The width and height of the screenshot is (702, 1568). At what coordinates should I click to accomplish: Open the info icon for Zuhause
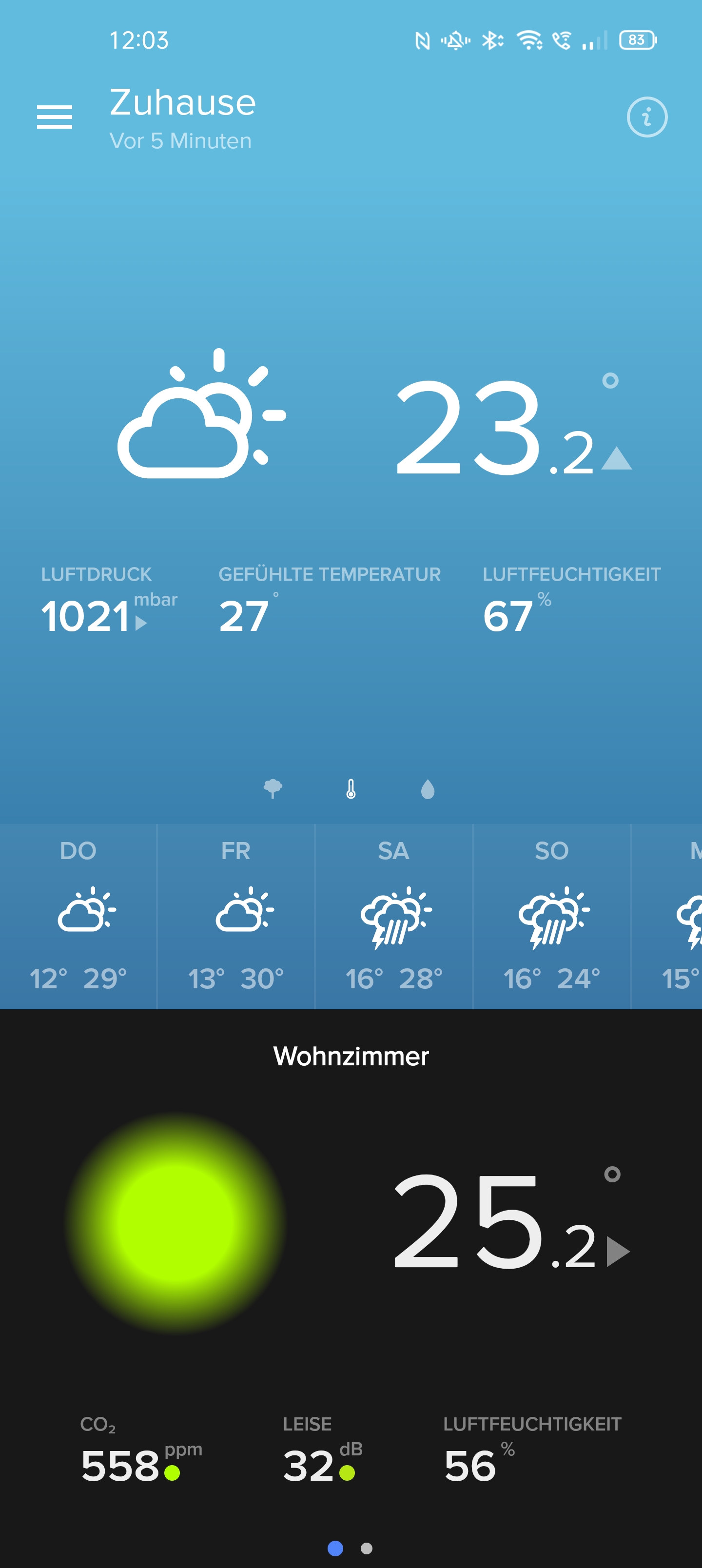(646, 116)
